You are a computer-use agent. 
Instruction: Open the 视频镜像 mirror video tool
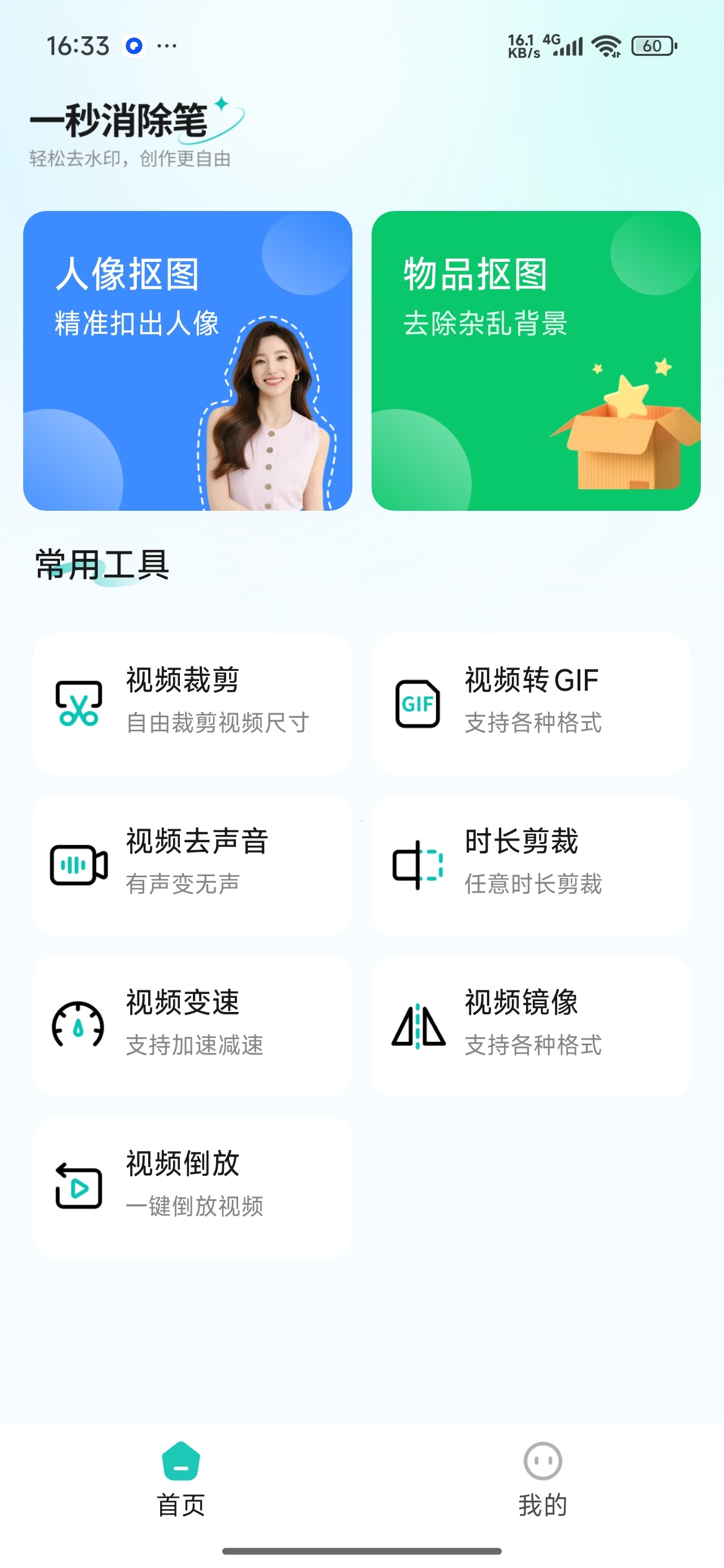pos(531,1026)
